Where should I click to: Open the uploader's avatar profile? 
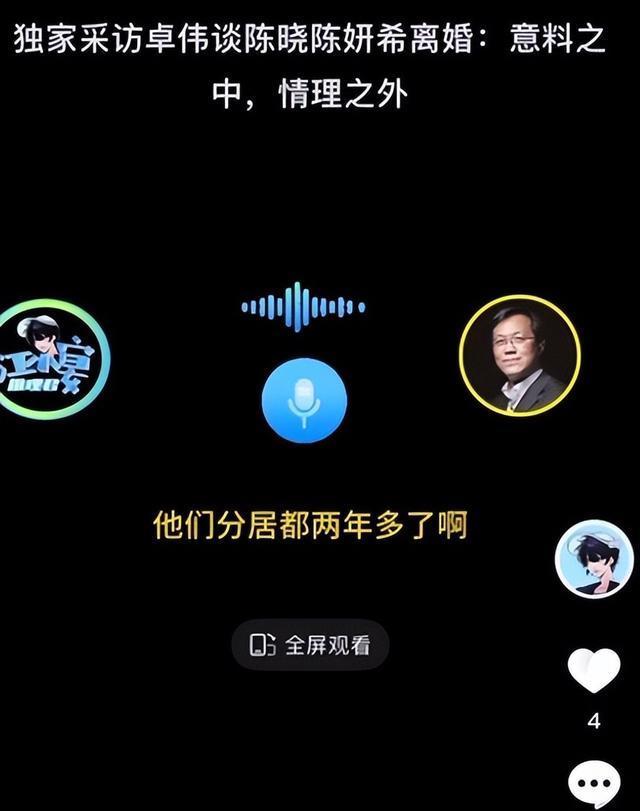click(594, 559)
